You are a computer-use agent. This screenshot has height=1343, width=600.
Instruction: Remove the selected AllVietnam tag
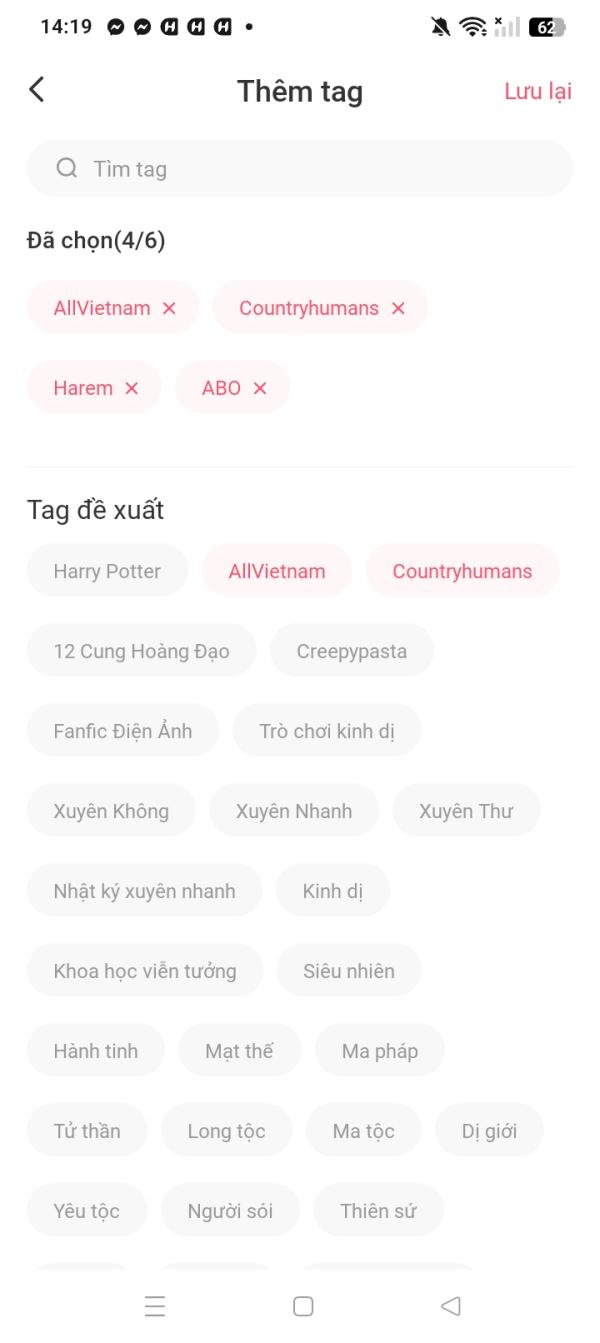click(x=169, y=308)
